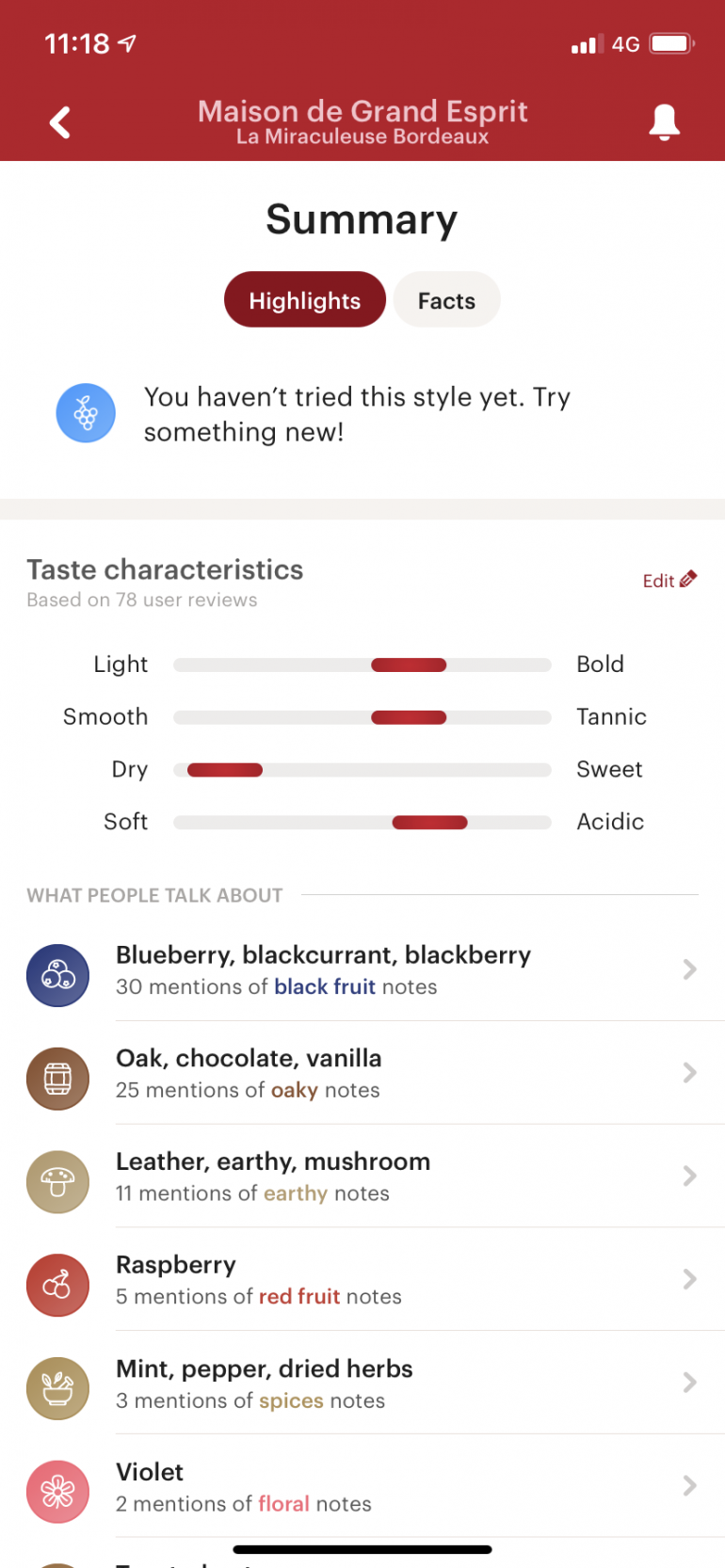Viewport: 725px width, 1568px height.
Task: Open earthy notes: leather, mushroom
Action: pyautogui.click(x=377, y=1177)
